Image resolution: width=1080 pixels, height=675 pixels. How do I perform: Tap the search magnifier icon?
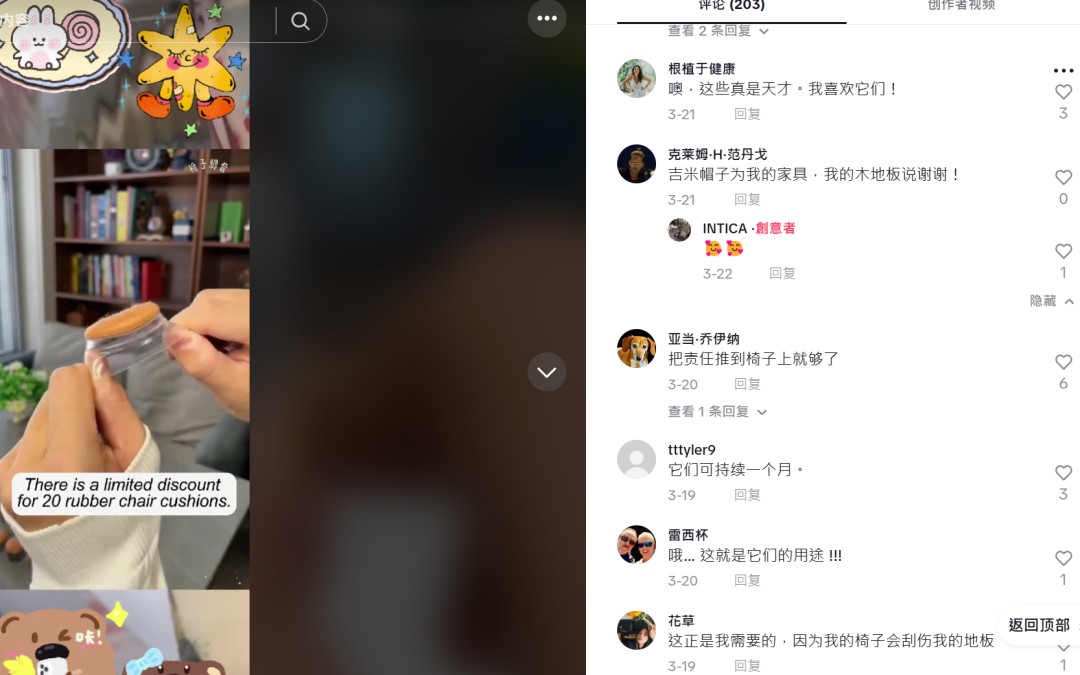[x=300, y=21]
